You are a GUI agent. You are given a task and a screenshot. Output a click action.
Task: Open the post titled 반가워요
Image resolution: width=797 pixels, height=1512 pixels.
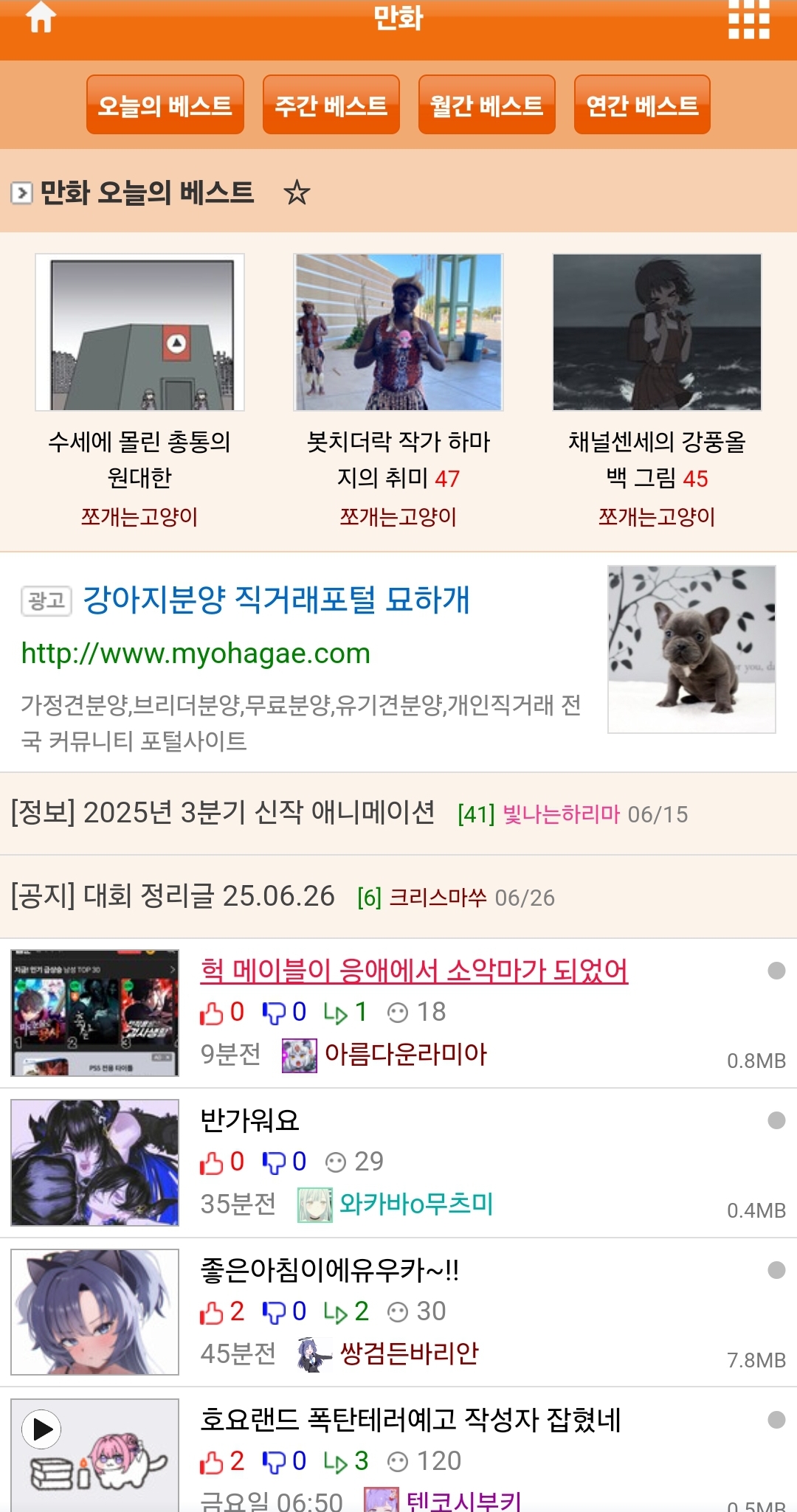point(250,1120)
